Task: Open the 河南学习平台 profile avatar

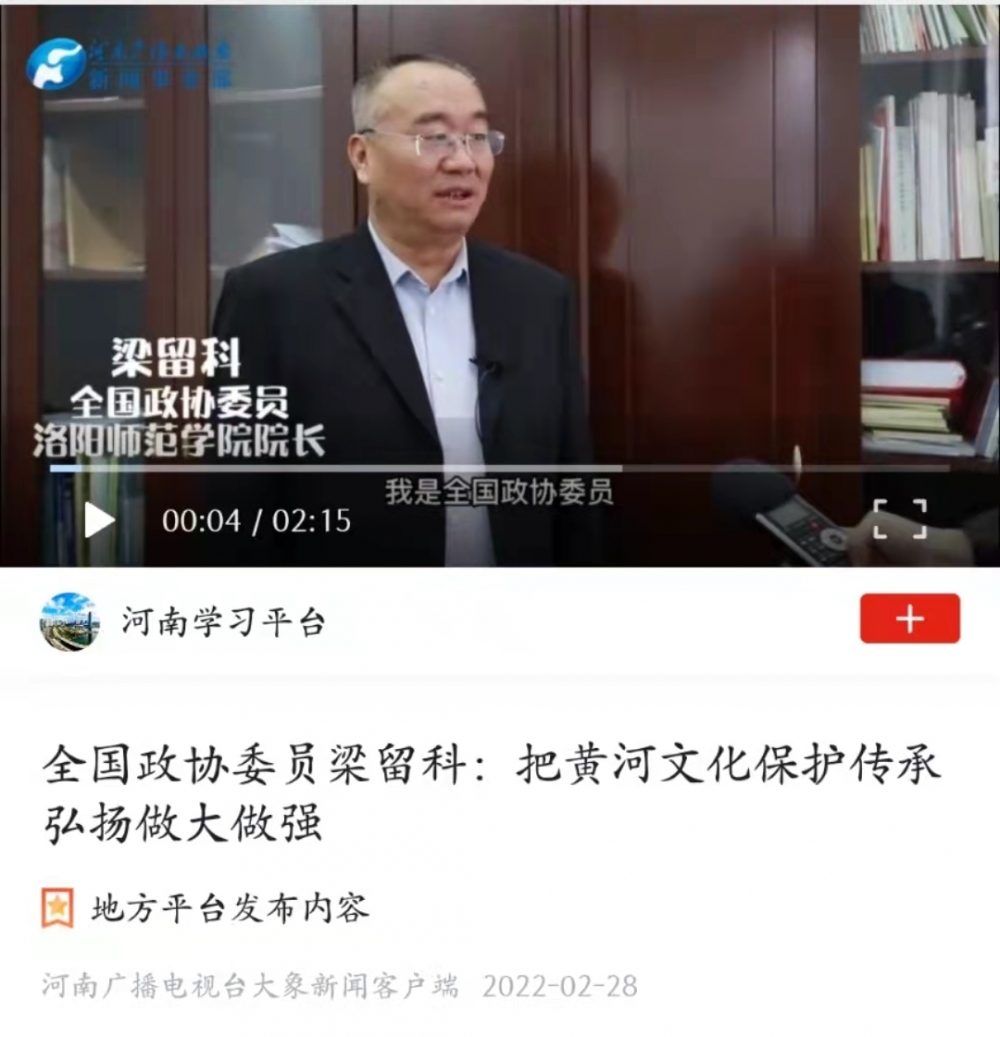Action: (x=70, y=621)
